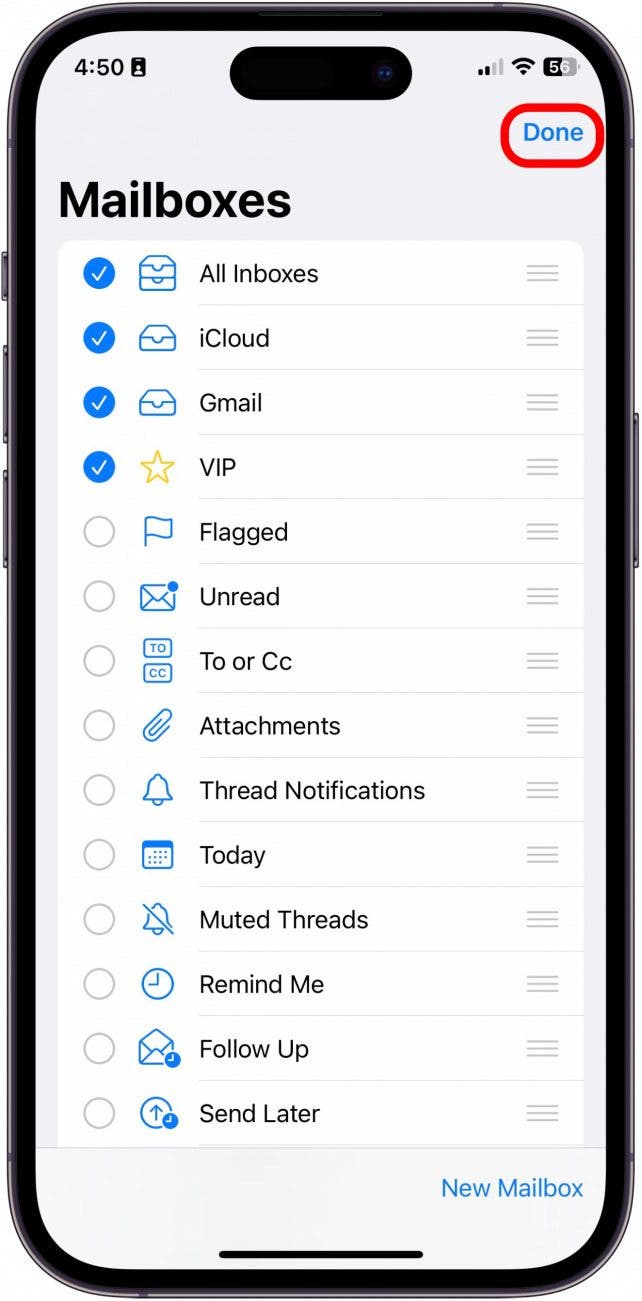Check the To or Cc mailbox
This screenshot has height=1301, width=642.
99,661
